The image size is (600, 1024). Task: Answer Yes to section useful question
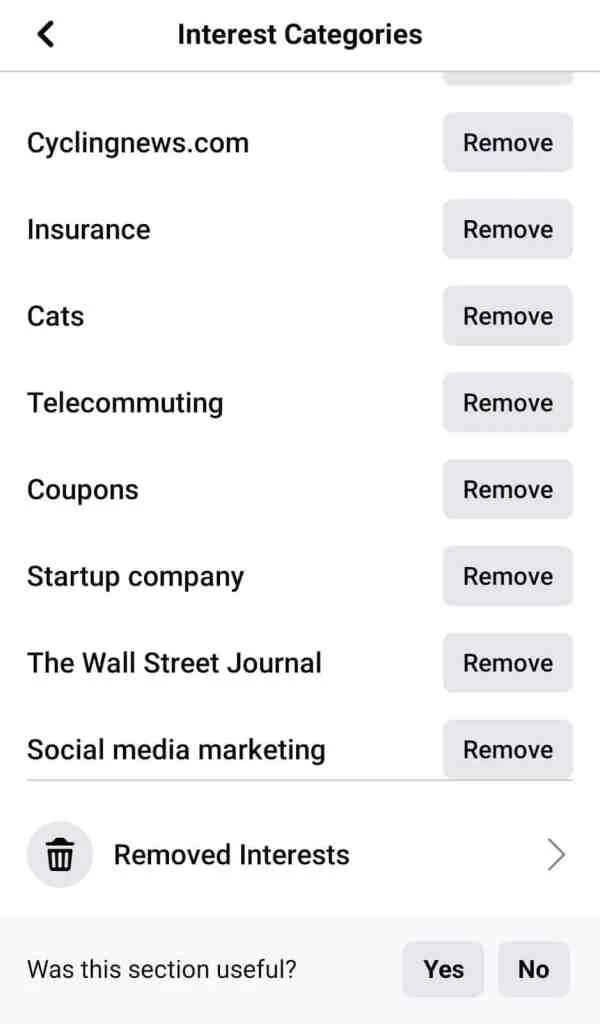click(x=443, y=969)
